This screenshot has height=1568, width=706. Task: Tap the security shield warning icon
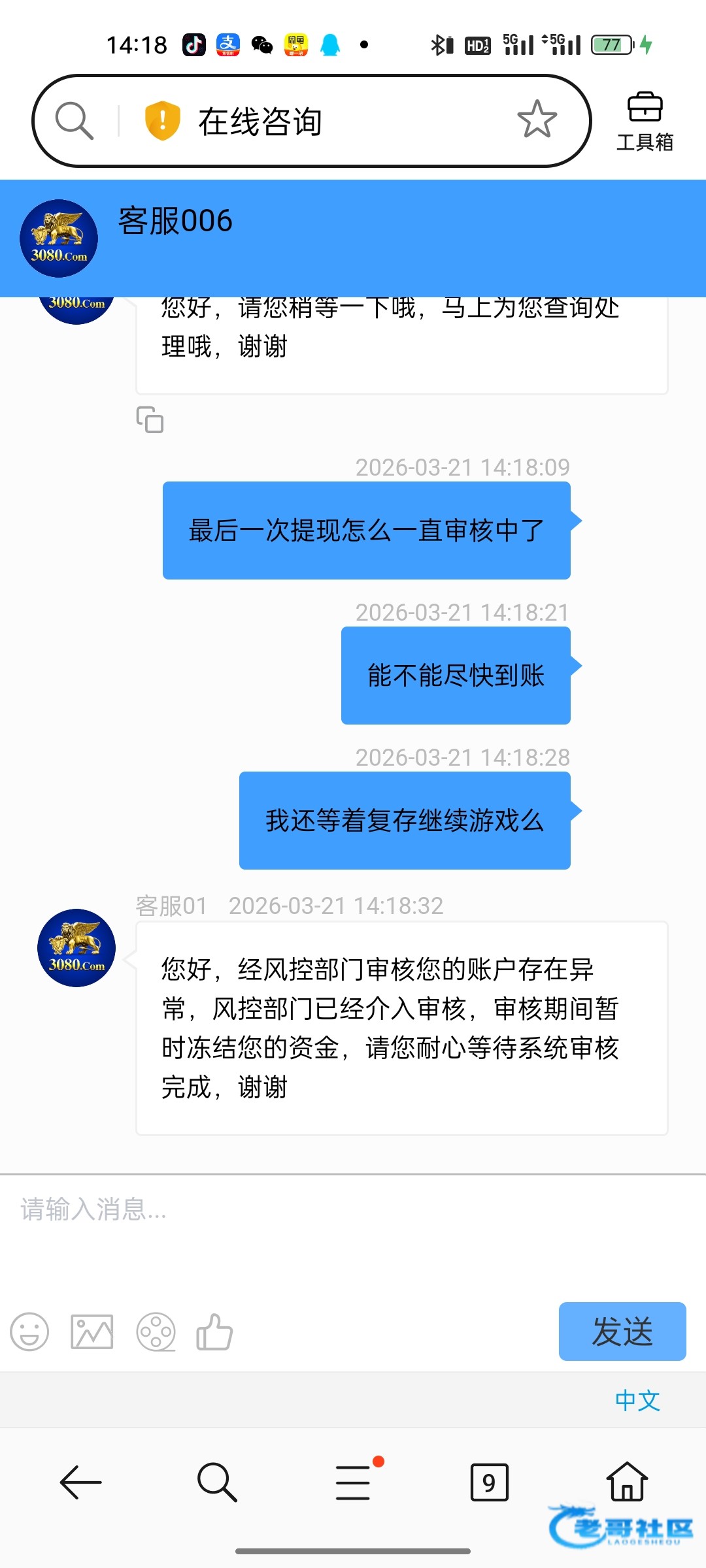click(162, 121)
